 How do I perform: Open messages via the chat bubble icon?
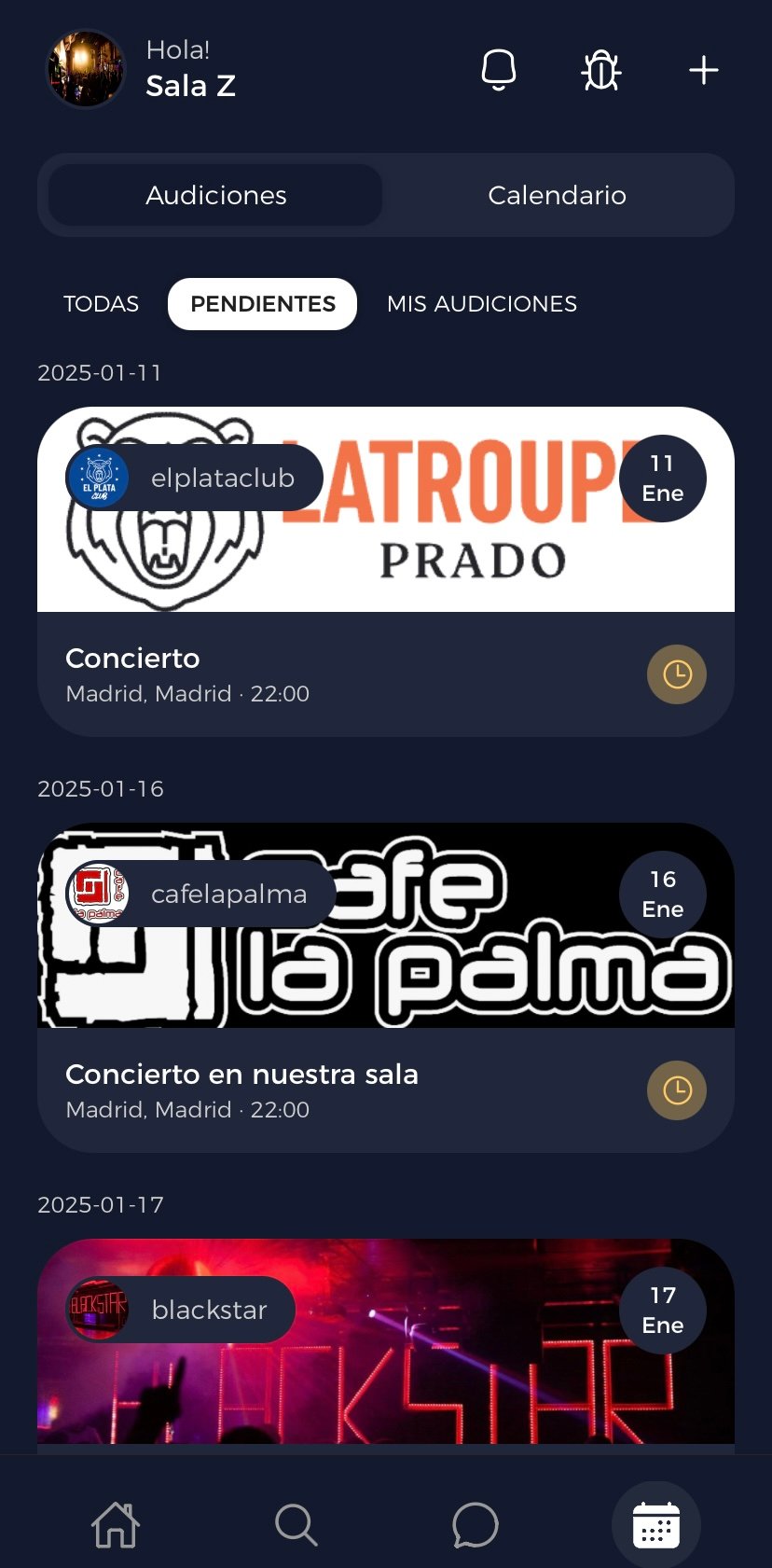point(476,1524)
